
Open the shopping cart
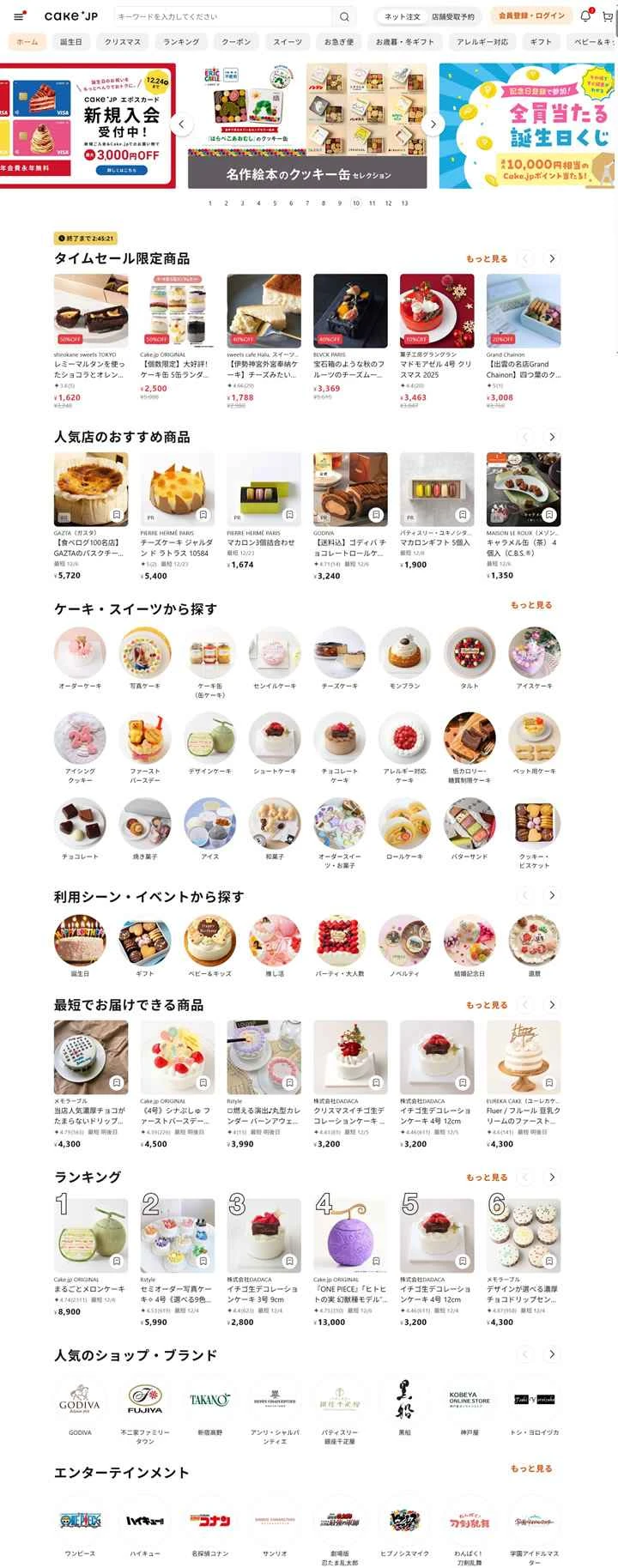coord(606,15)
